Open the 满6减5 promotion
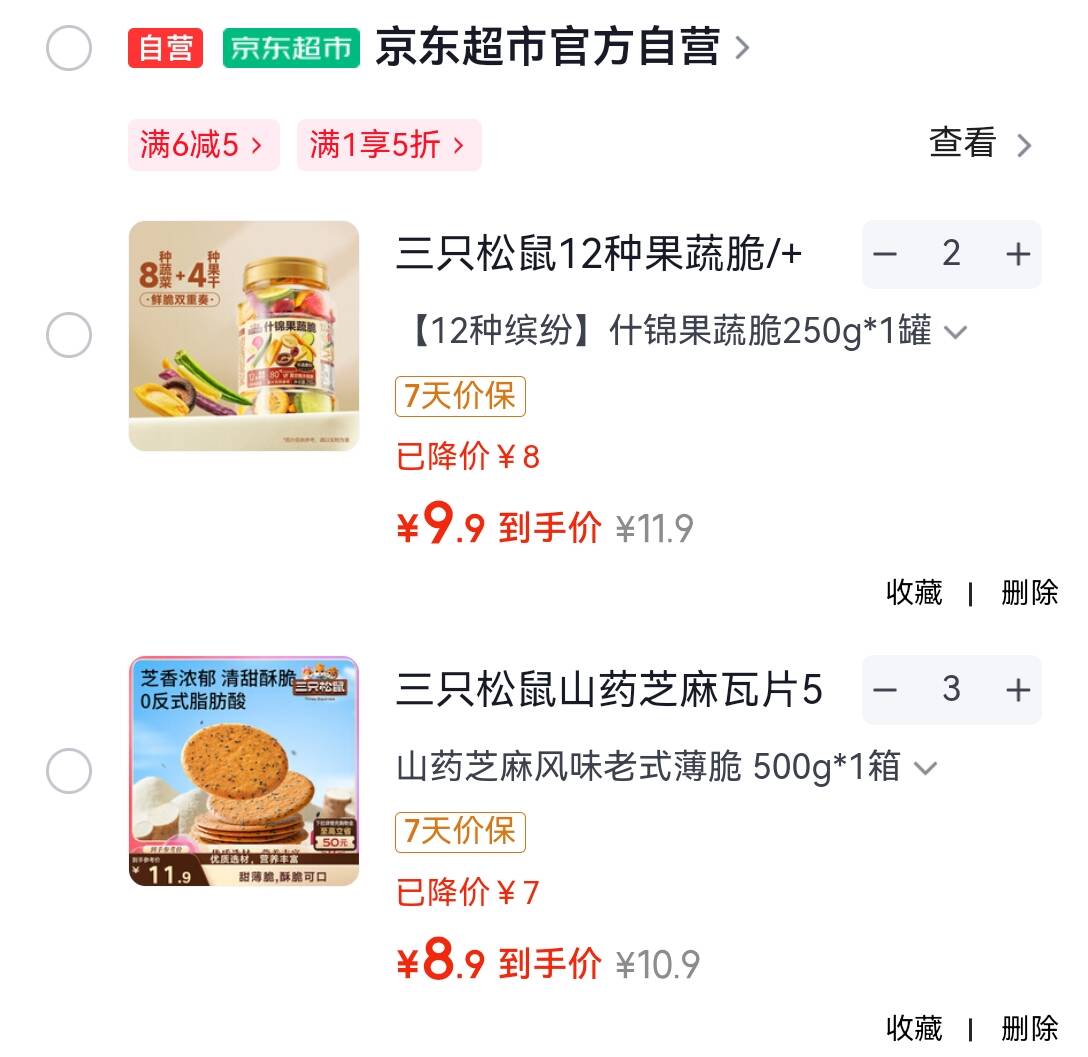This screenshot has height=1057, width=1088. (x=203, y=145)
